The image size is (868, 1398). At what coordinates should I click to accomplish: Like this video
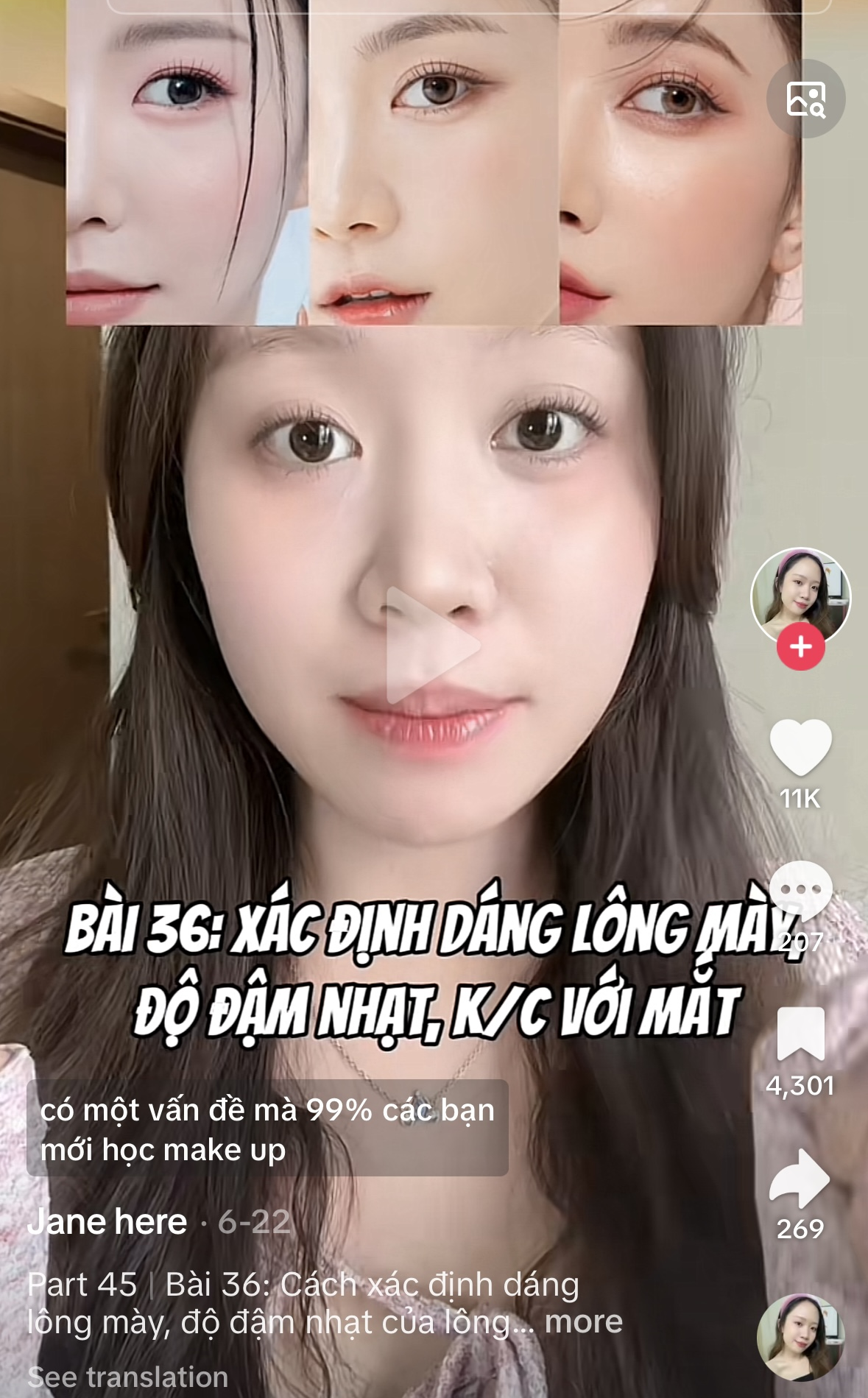point(800,747)
